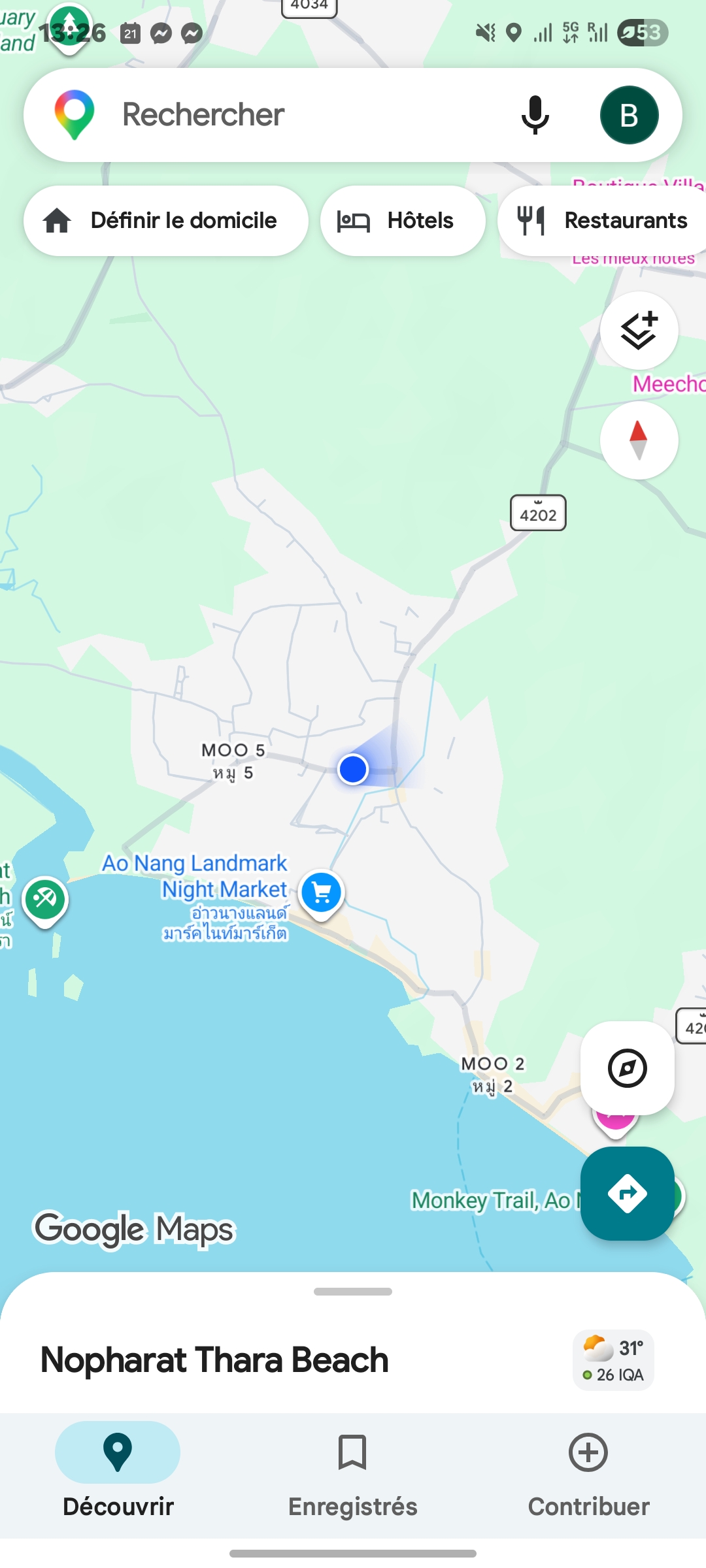
Task: Tap the microphone icon to start voice search
Action: click(x=535, y=114)
